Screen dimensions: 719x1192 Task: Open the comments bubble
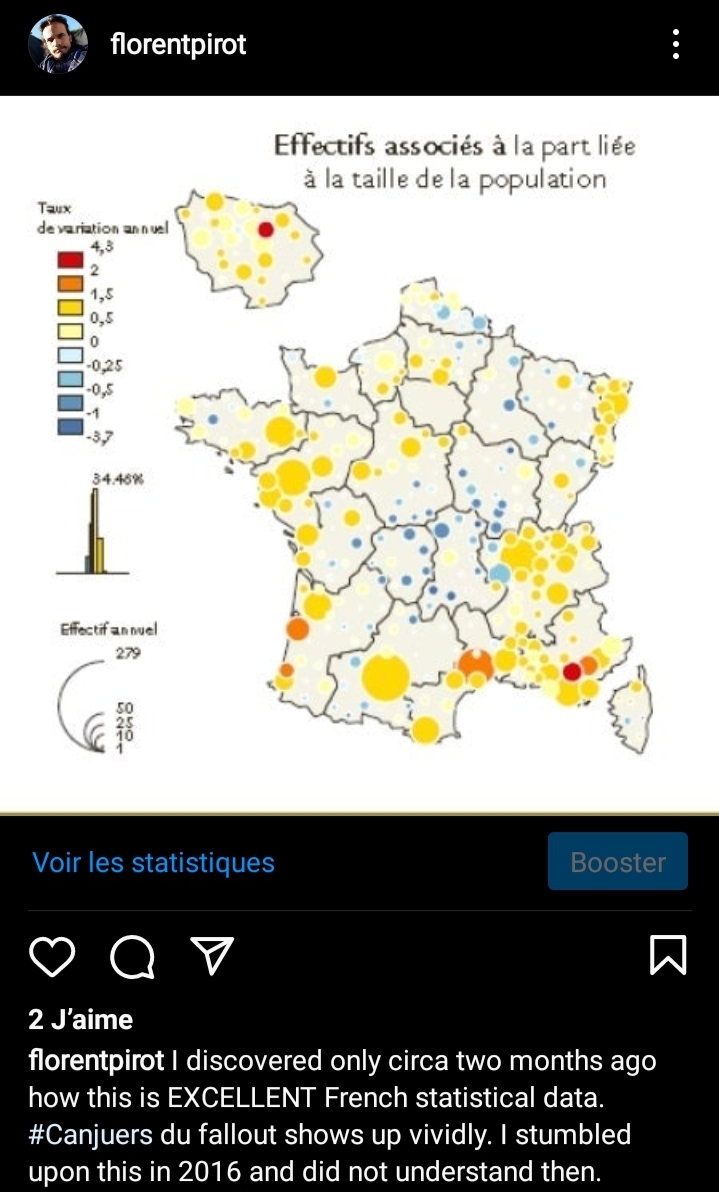tap(132, 957)
